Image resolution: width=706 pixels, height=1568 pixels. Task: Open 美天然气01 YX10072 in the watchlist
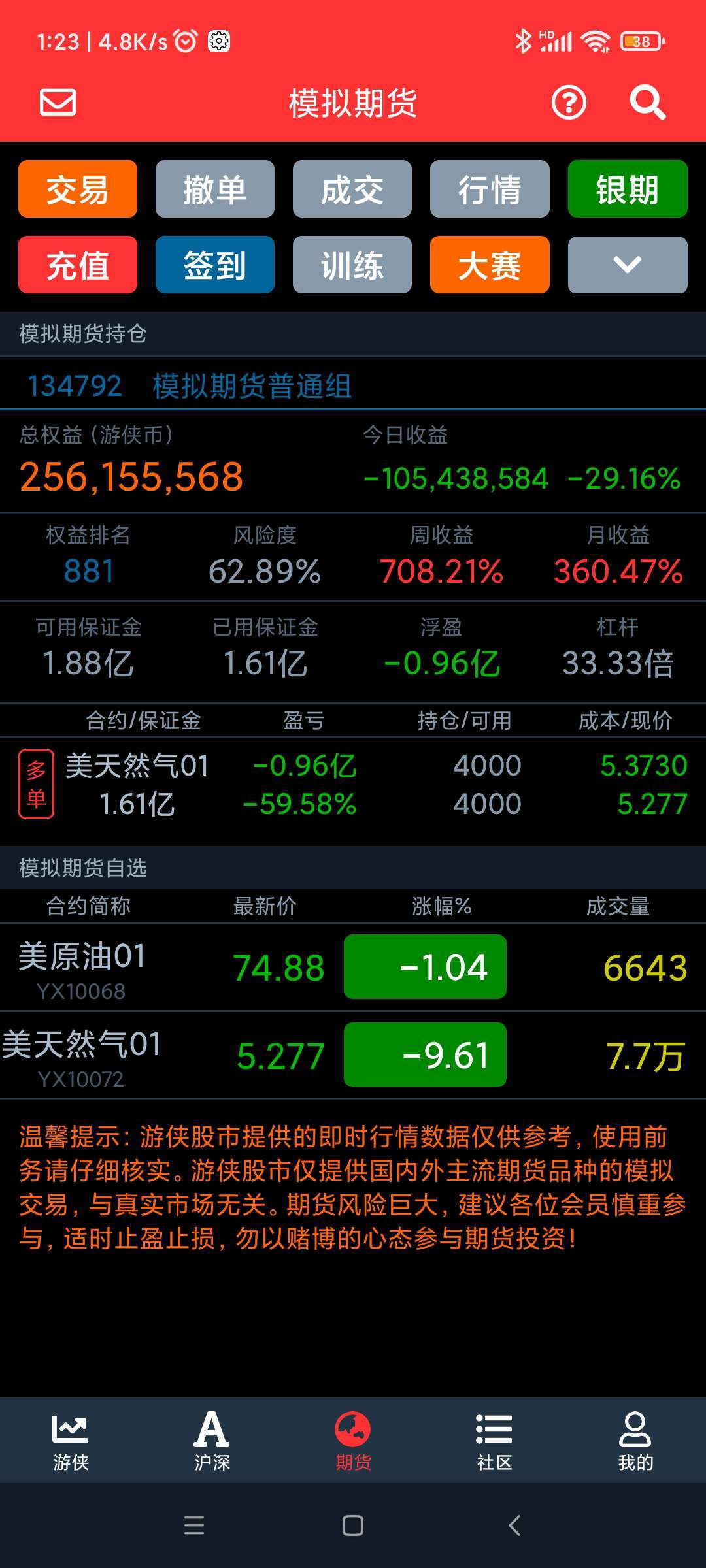pyautogui.click(x=353, y=1056)
